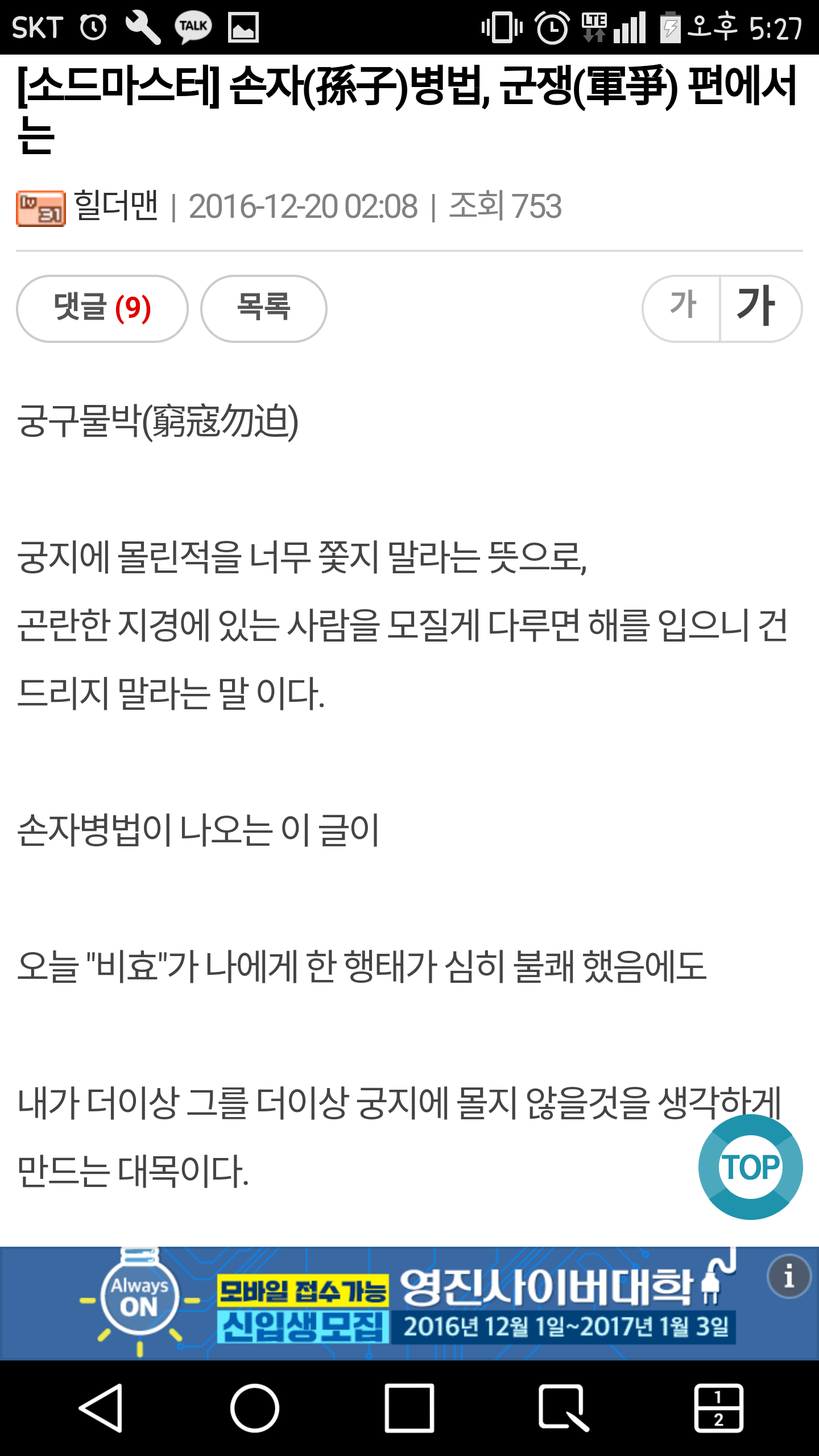Go to the 목록 post list
Screen dimensions: 819x1456
coord(264,308)
